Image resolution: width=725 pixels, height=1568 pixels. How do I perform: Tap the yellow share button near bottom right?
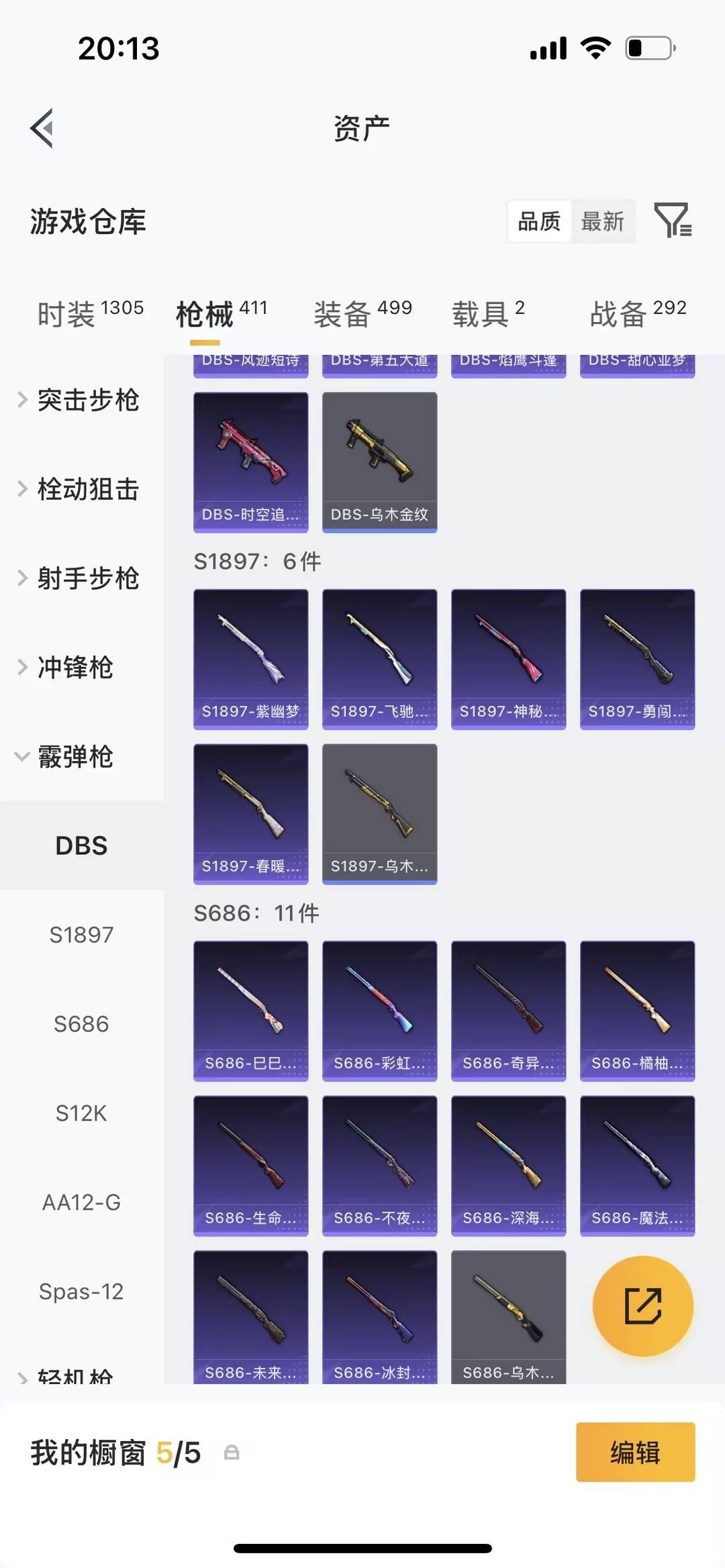point(642,1304)
